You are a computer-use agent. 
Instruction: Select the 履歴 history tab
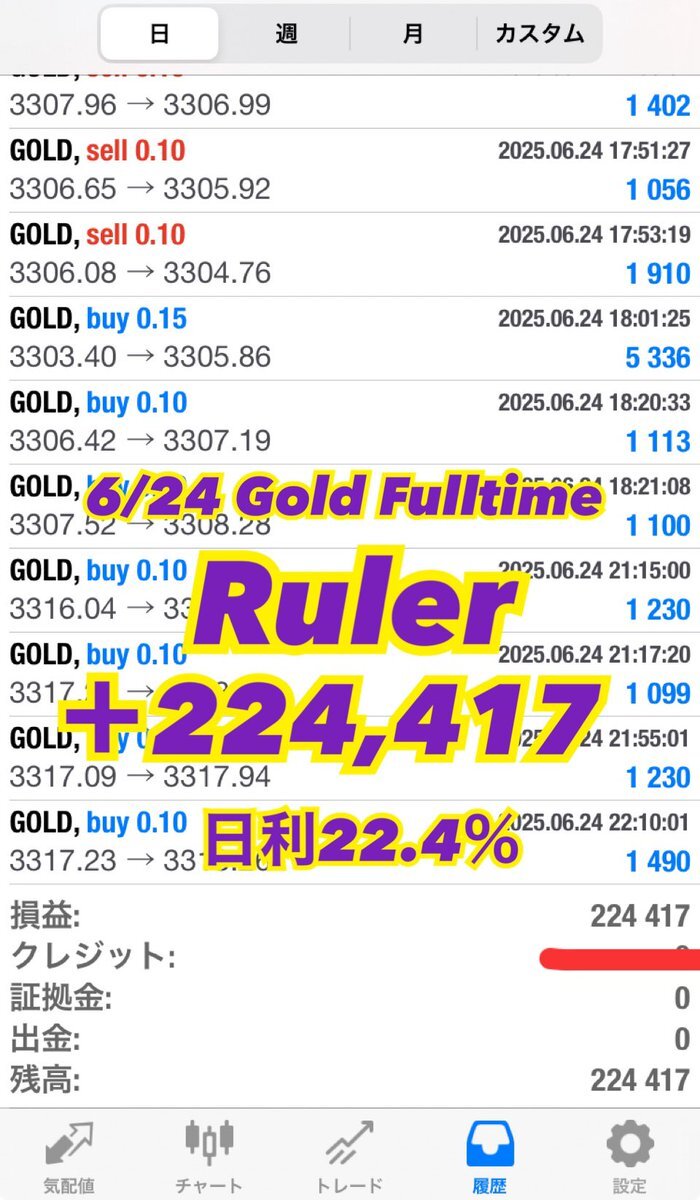[x=490, y=1157]
